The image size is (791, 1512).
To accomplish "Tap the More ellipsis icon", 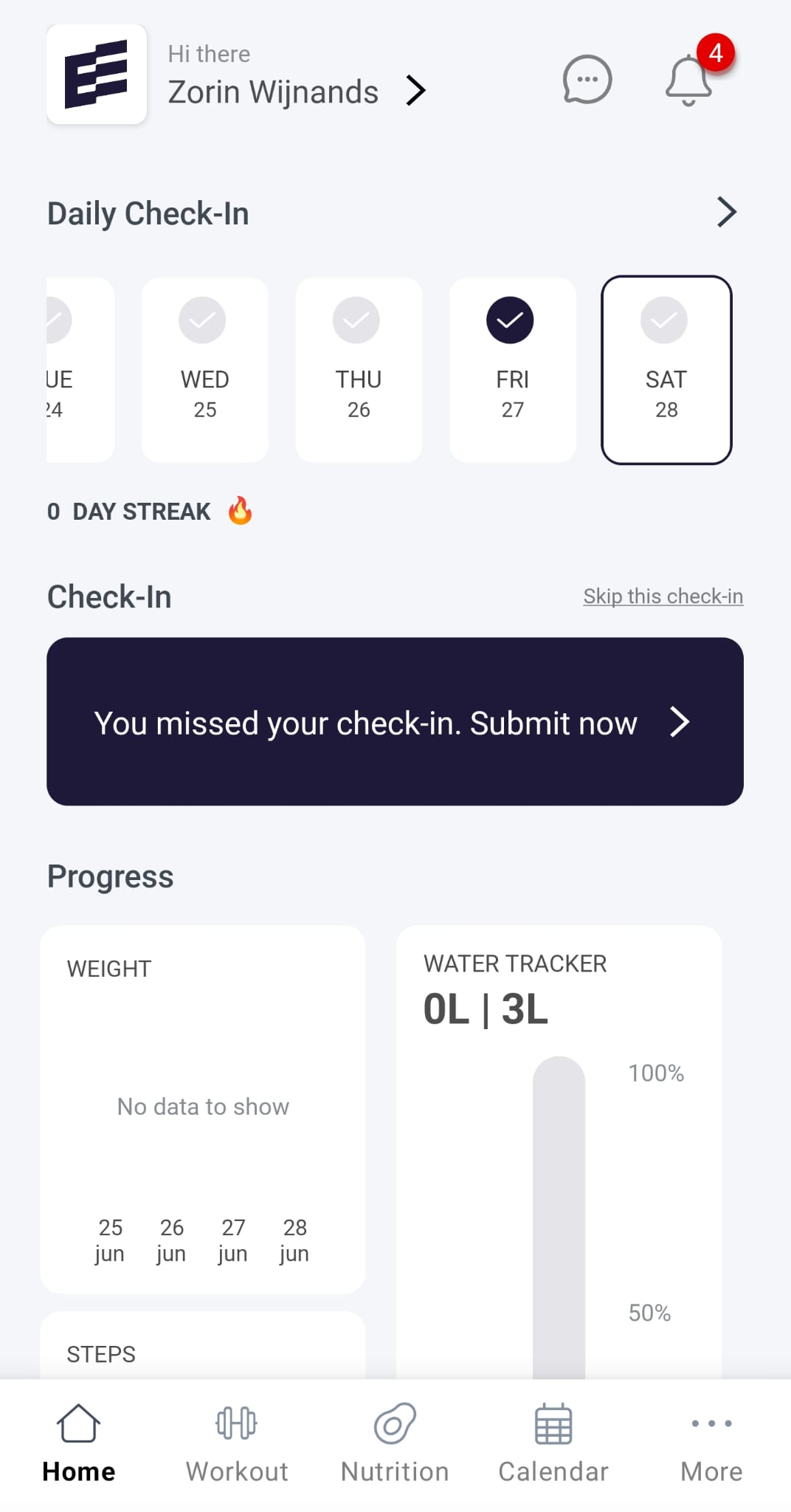I will [711, 1423].
